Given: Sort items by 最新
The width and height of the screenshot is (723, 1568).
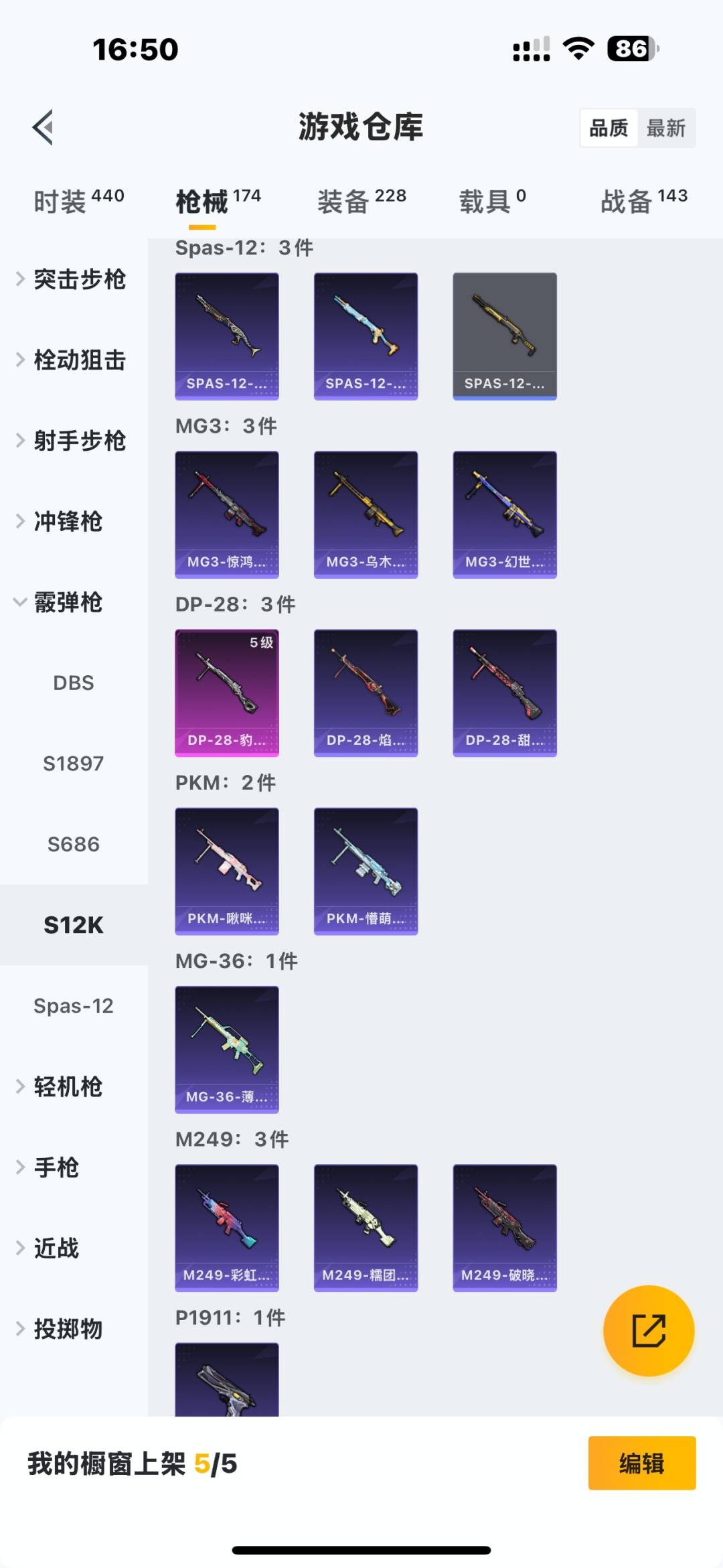Looking at the screenshot, I should 667,127.
